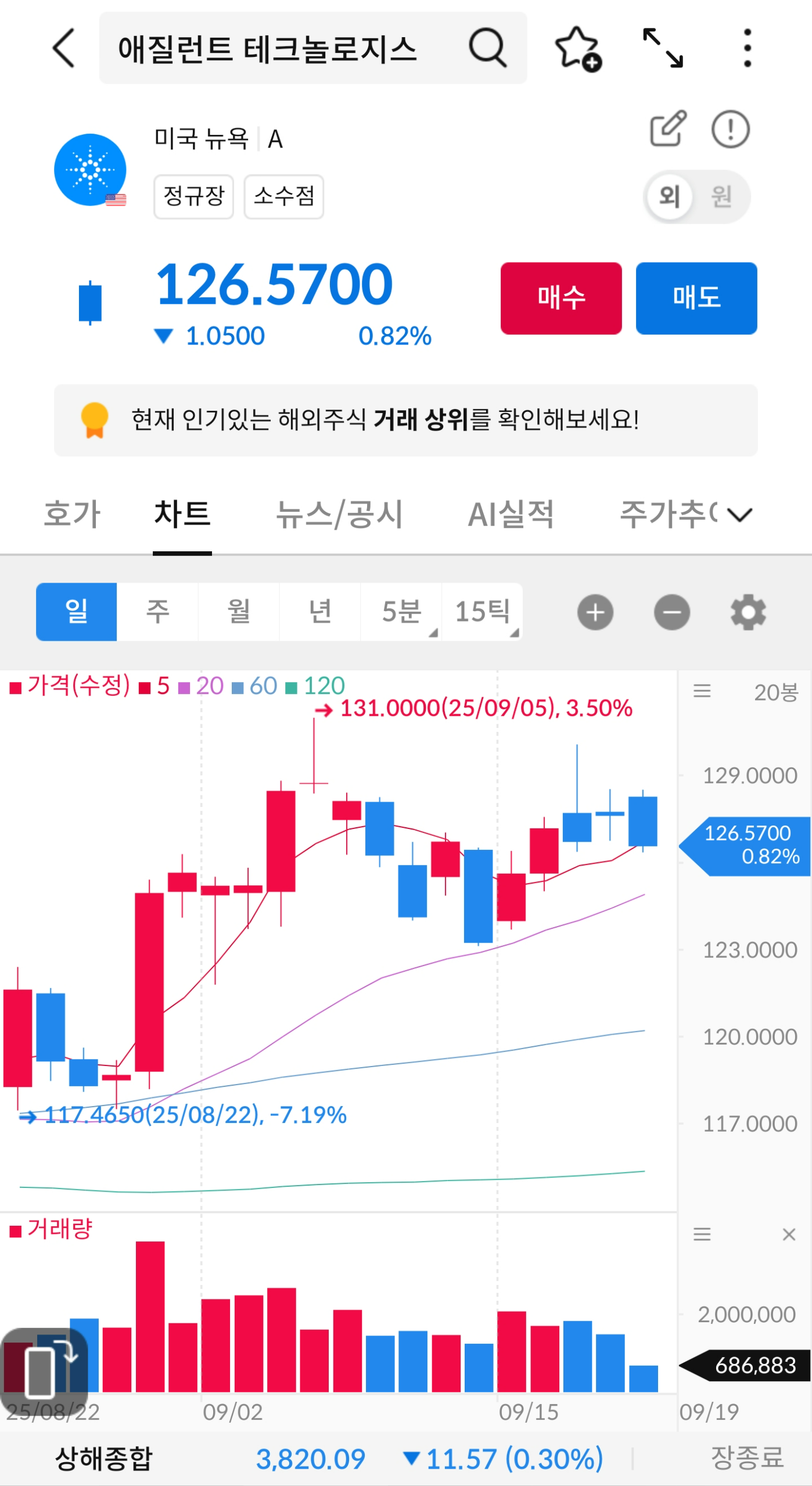Zoom in on chart with plus icon

595,612
